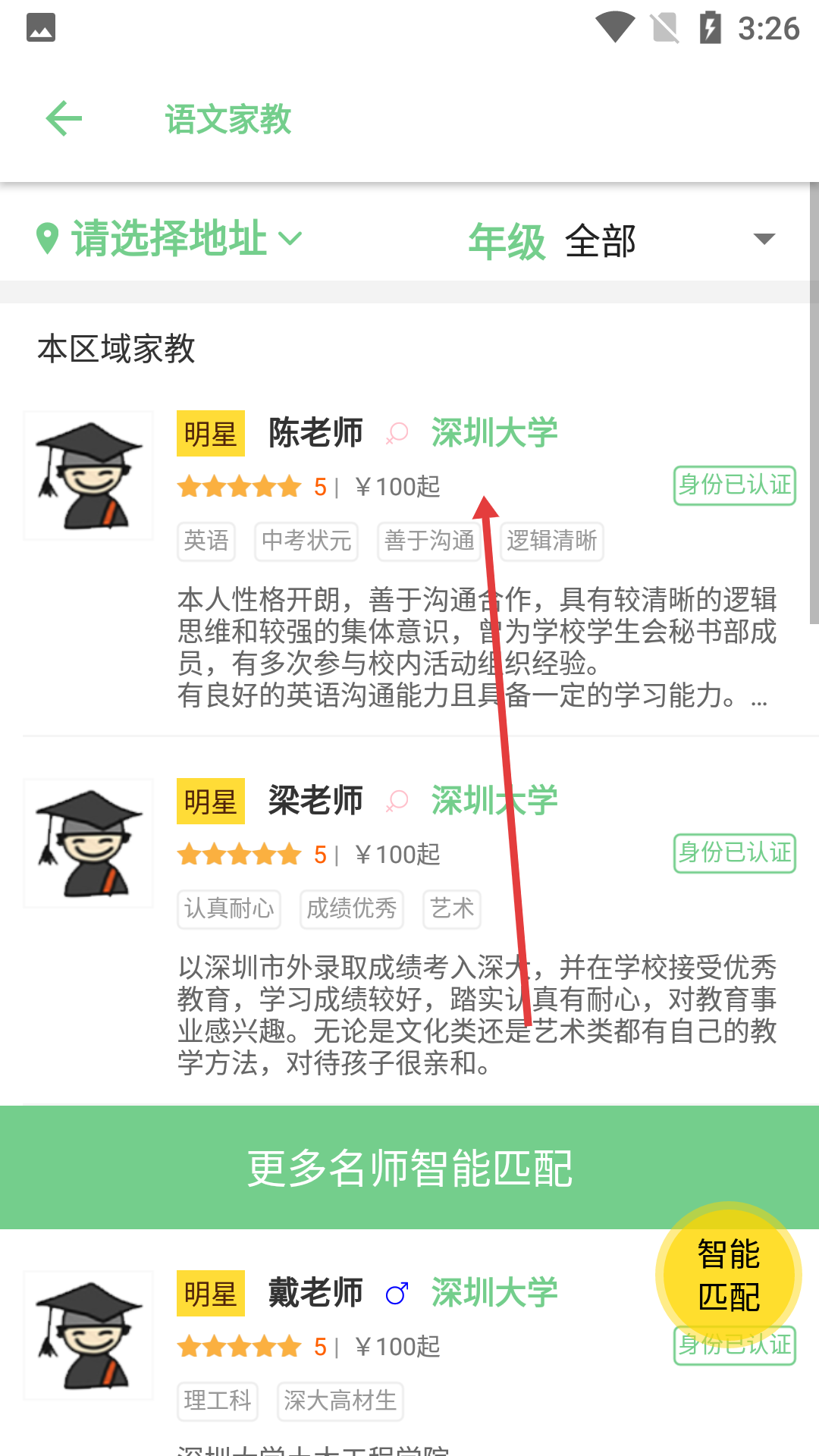Viewport: 819px width, 1456px height.
Task: Open 戴老师's tutor profile
Action: (315, 1294)
